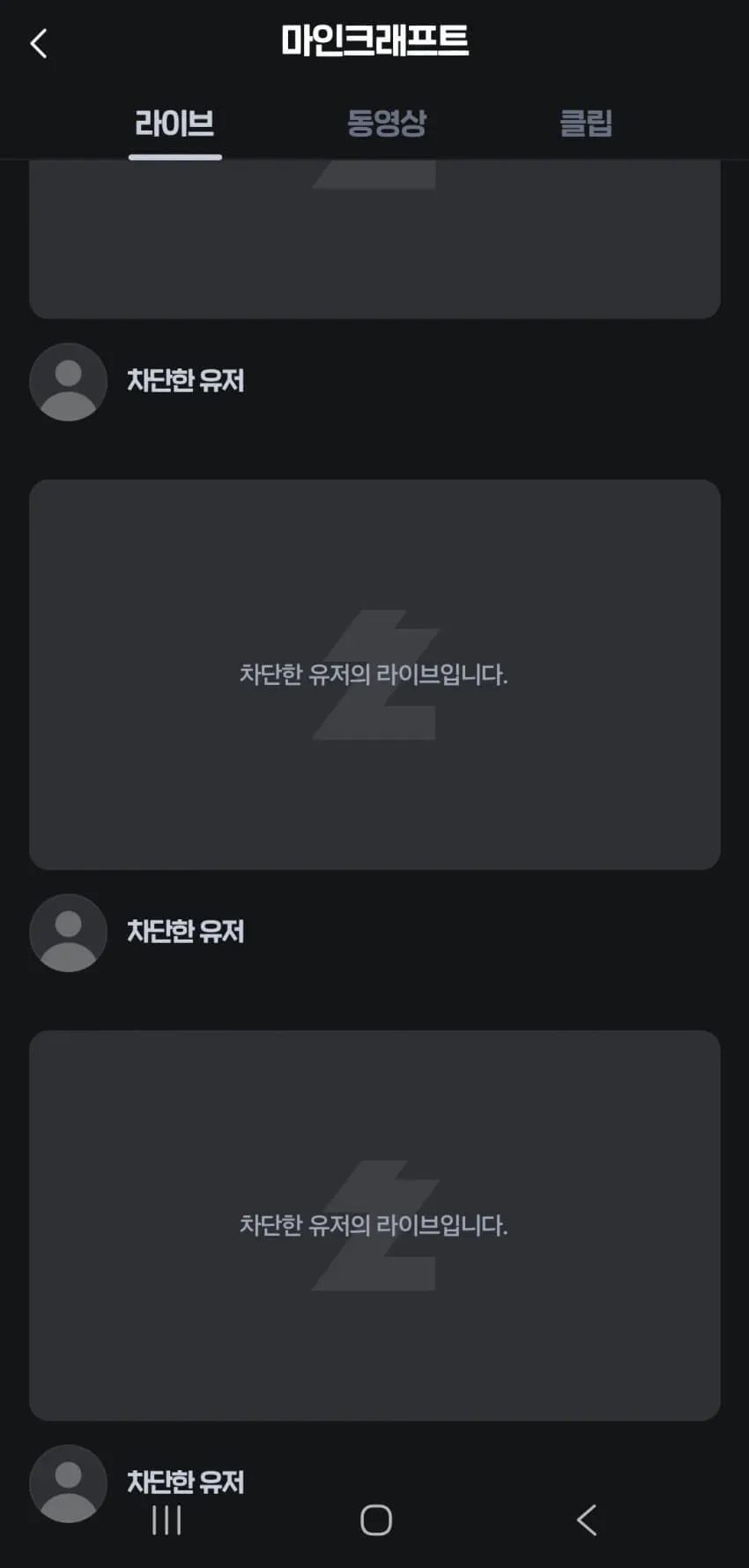Tap the back arrow beside the 마인크래프트 title
This screenshot has height=1568, width=749.
click(x=38, y=43)
